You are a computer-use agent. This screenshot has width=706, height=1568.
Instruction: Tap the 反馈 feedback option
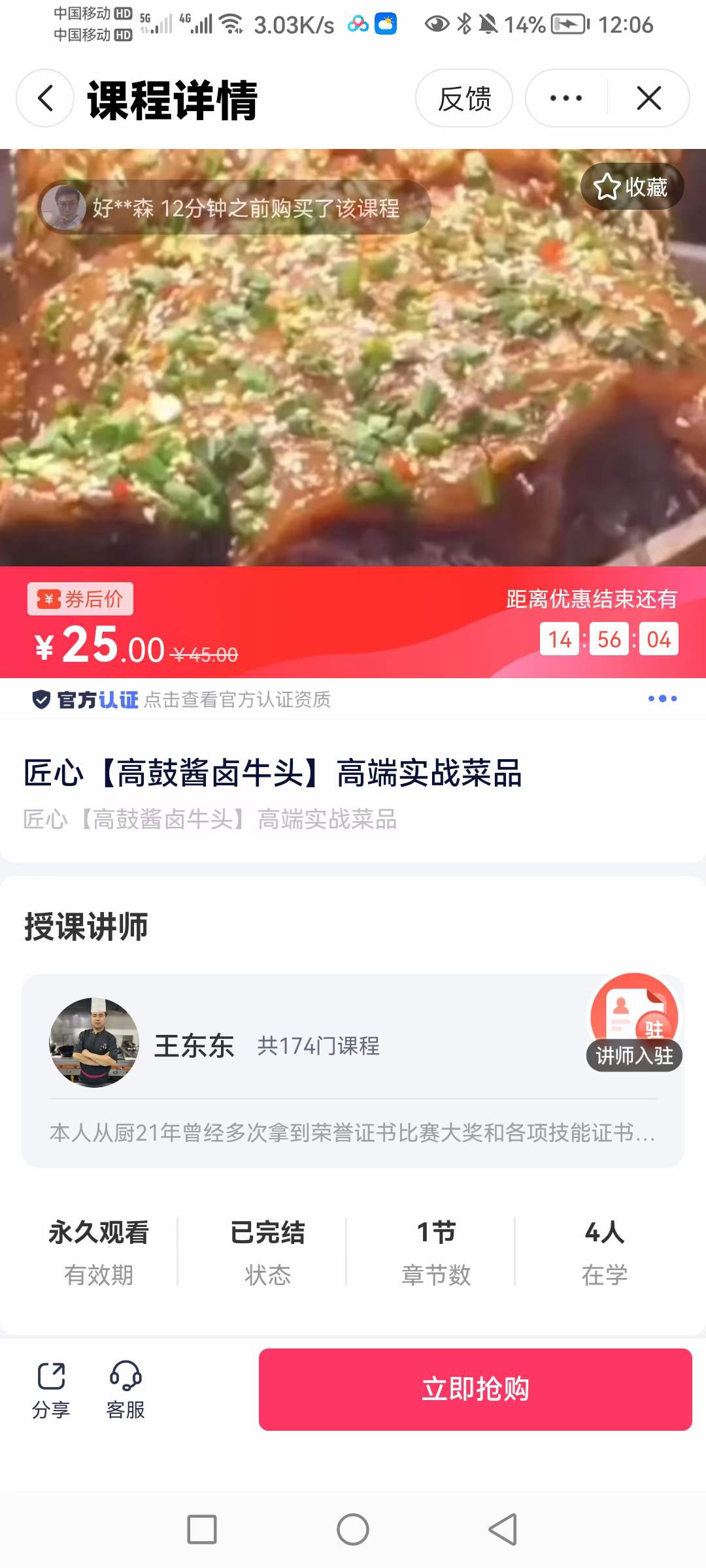pyautogui.click(x=465, y=98)
